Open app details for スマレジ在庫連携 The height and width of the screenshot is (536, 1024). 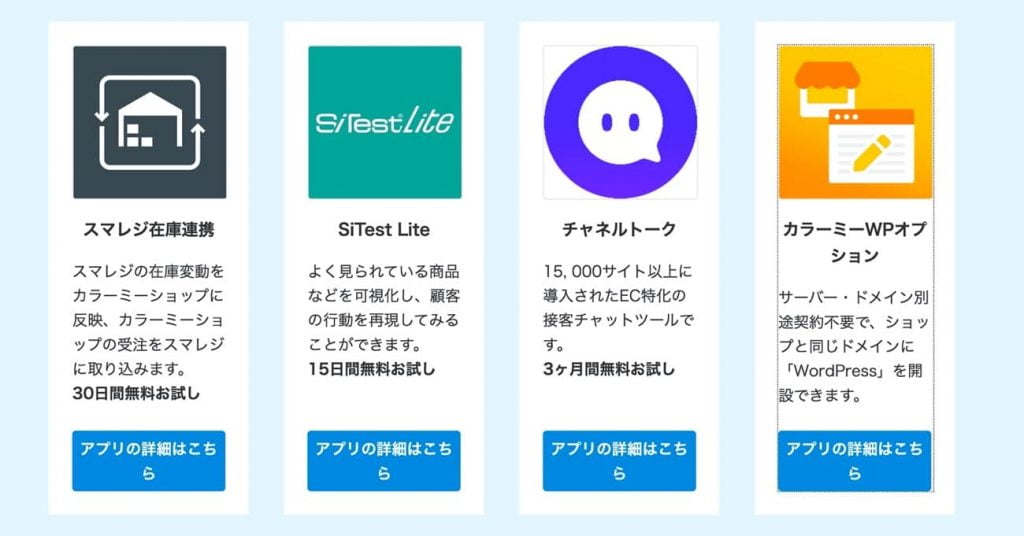tap(148, 461)
